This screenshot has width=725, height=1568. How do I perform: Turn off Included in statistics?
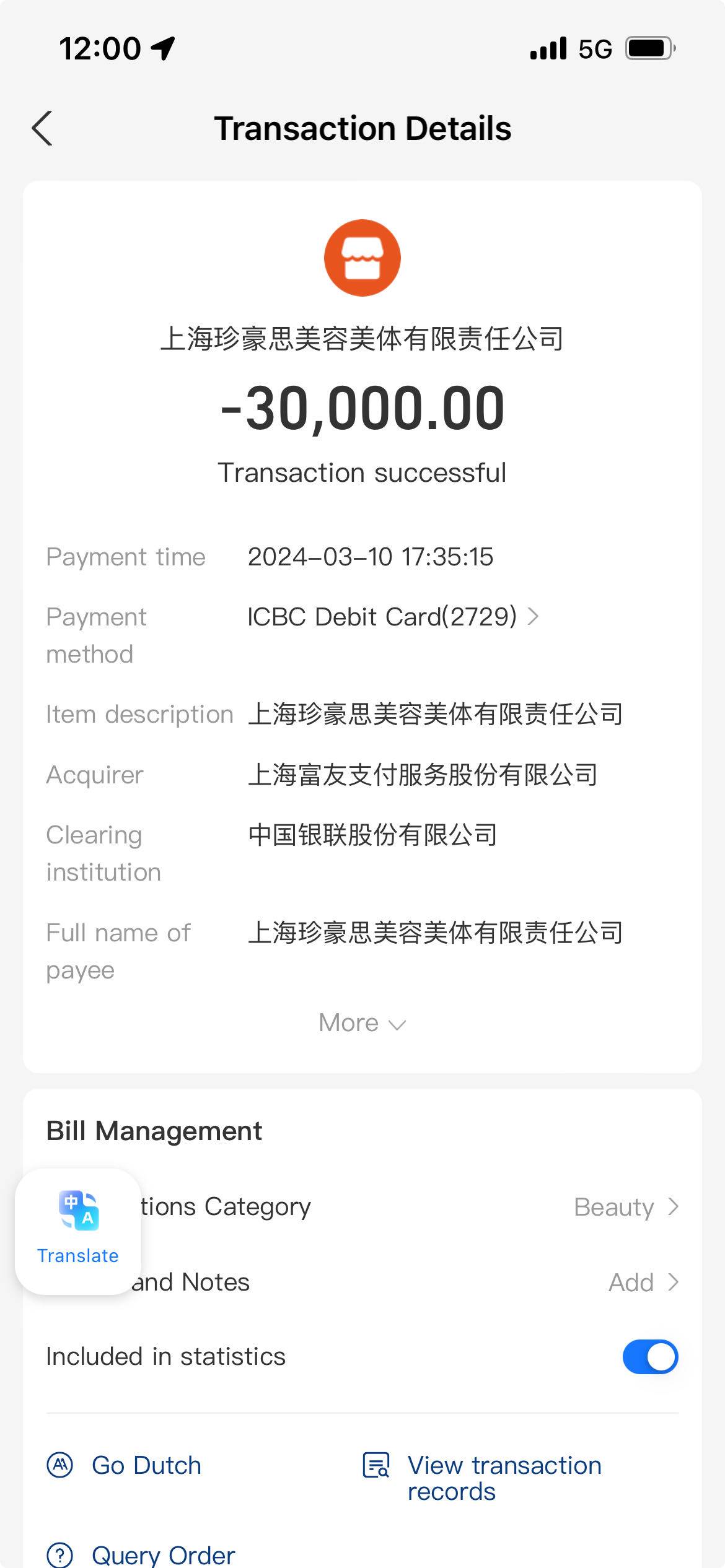coord(650,1356)
